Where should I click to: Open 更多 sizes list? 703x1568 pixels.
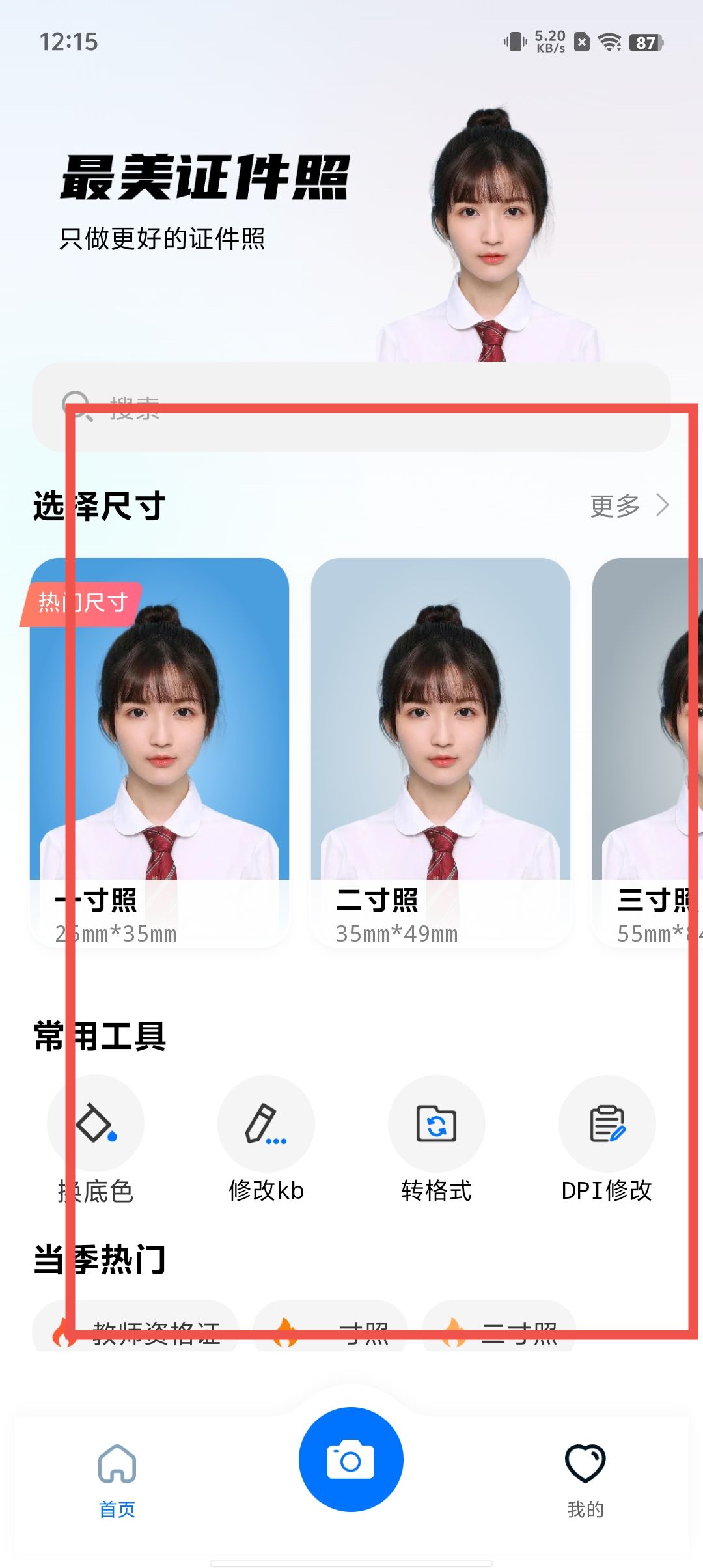pos(629,505)
